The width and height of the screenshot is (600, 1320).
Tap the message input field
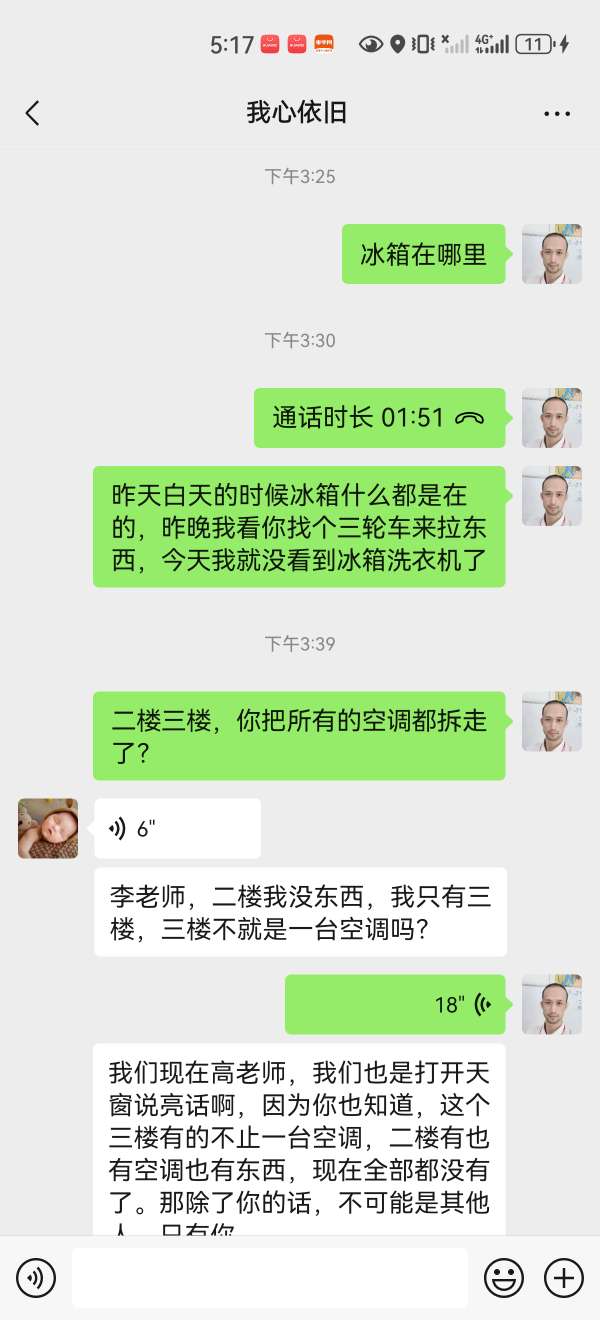point(270,1277)
